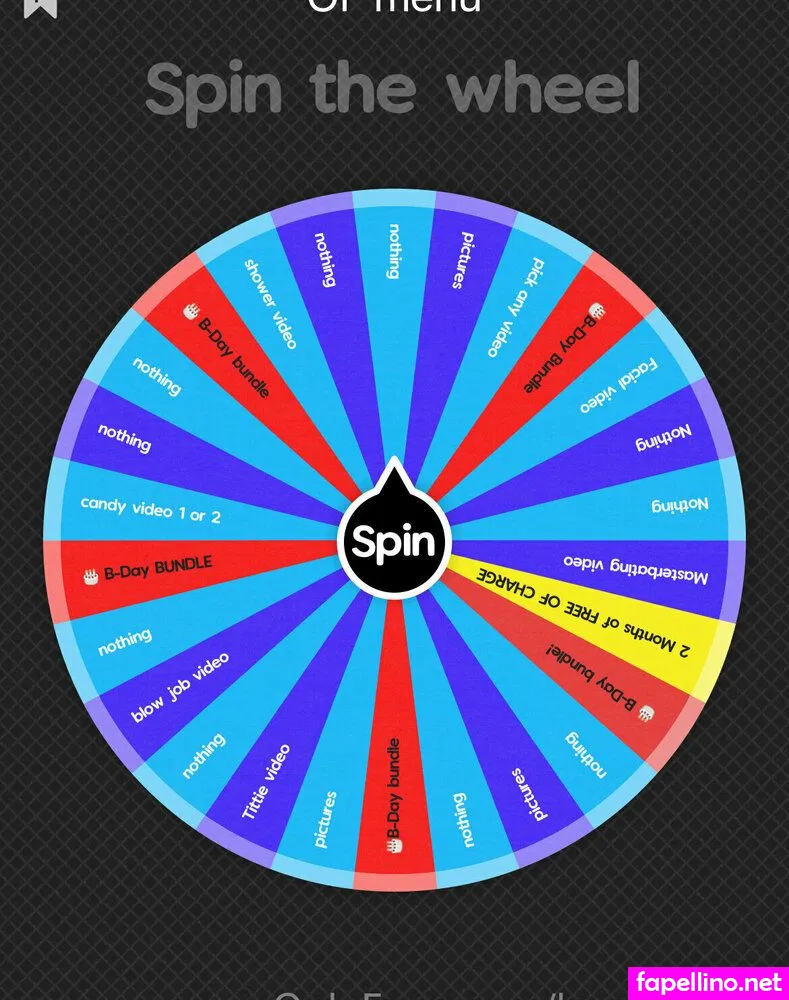789x1000 pixels.
Task: Bookmark this wheel
Action: coord(40,6)
